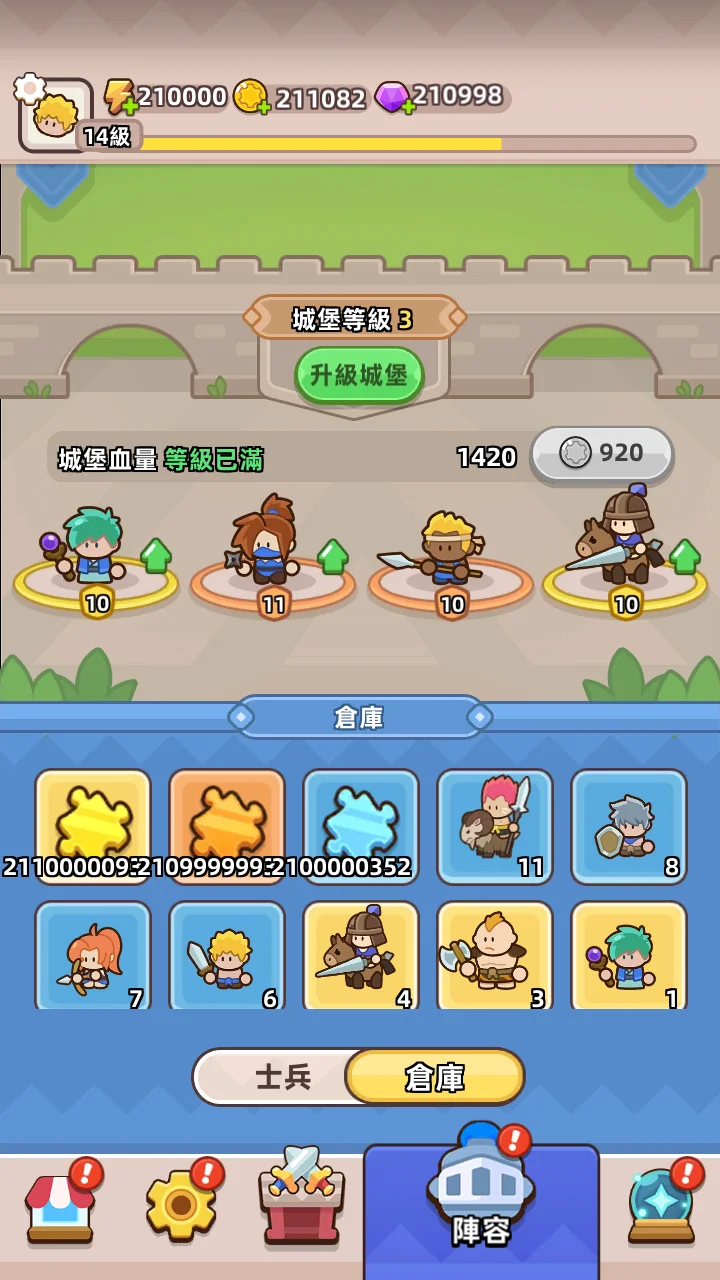Pick the pink-haired rider card with 11

[495, 825]
